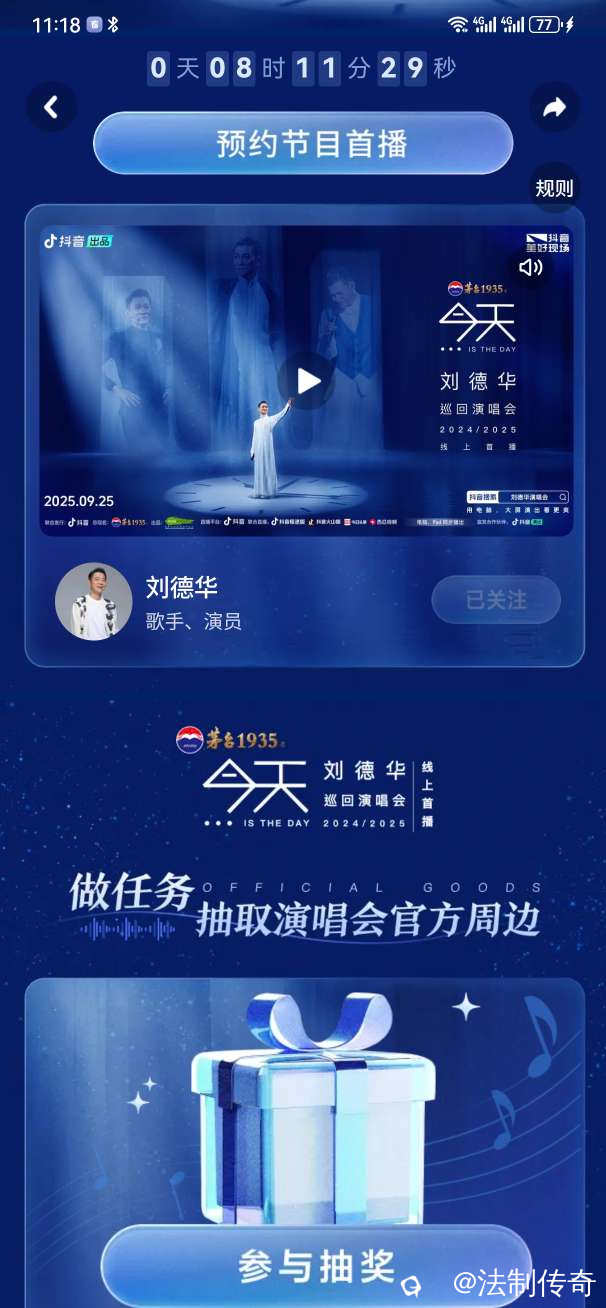Share this concert page

(x=554, y=107)
